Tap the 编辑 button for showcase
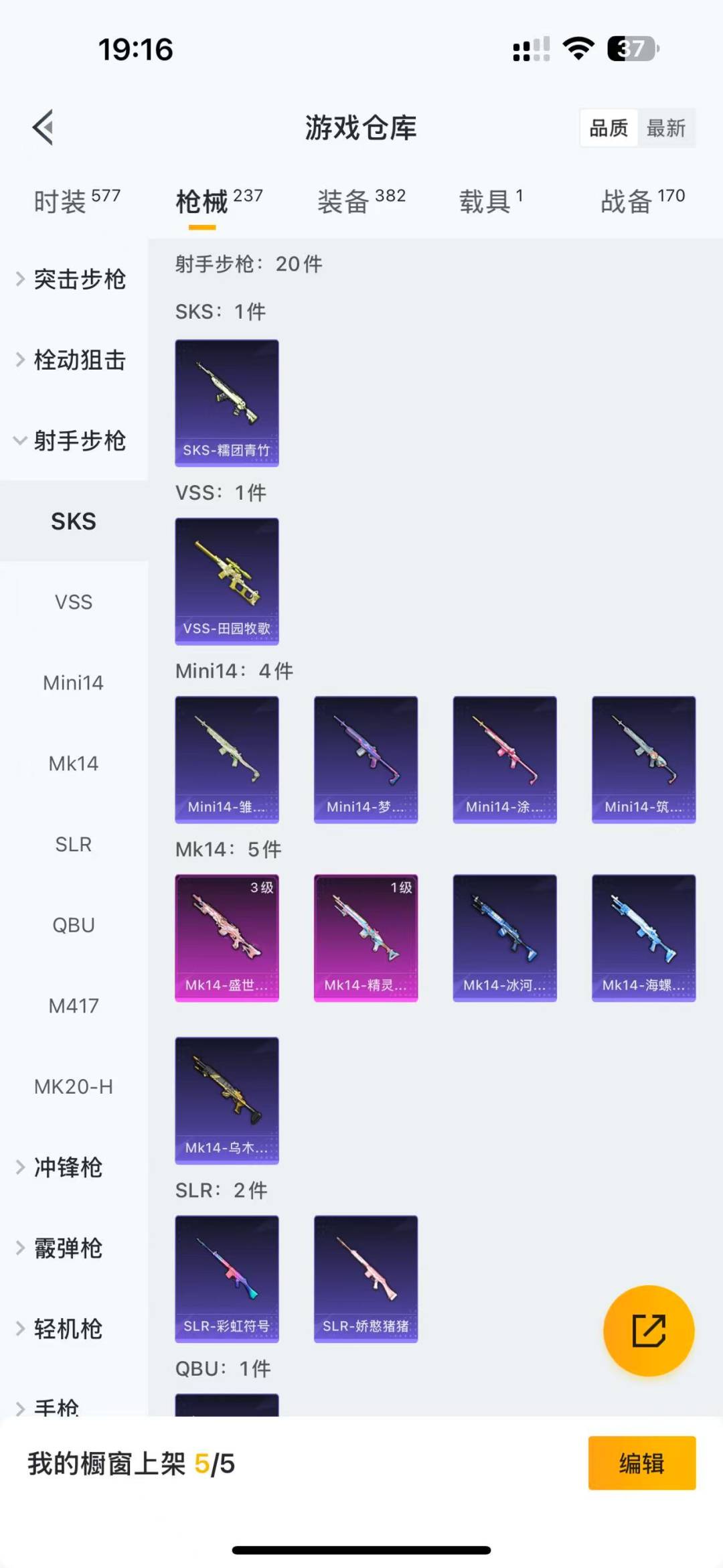This screenshot has height=1568, width=723. [642, 1463]
